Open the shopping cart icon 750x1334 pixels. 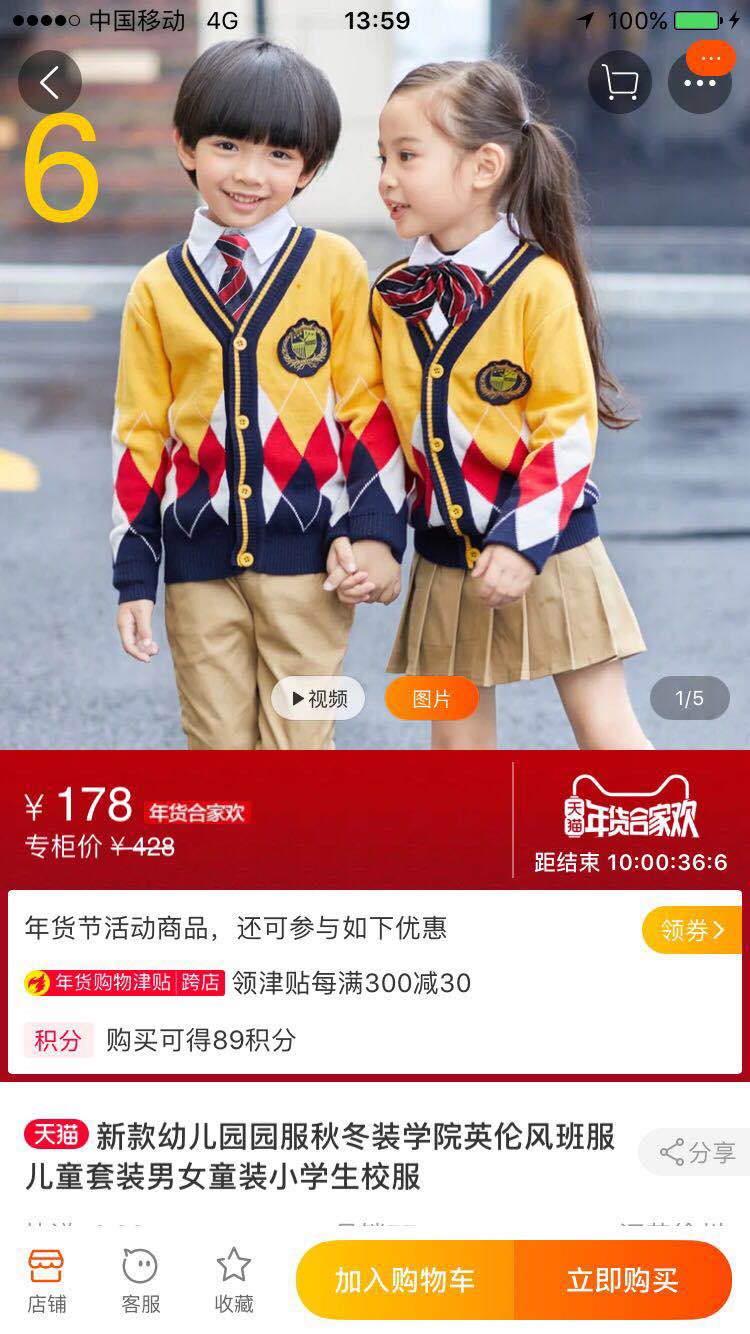pos(620,81)
